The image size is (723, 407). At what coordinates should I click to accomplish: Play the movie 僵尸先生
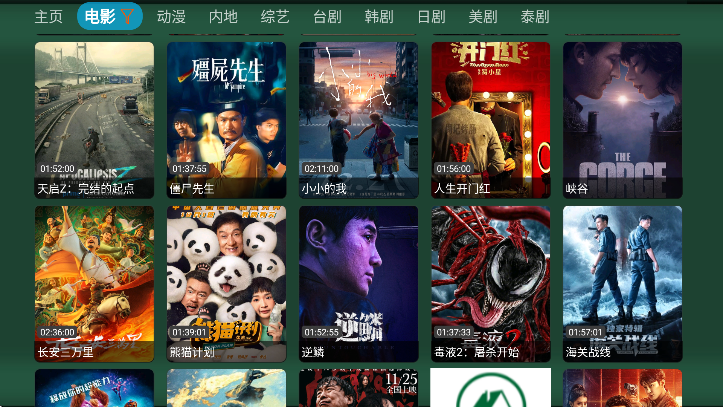point(226,119)
